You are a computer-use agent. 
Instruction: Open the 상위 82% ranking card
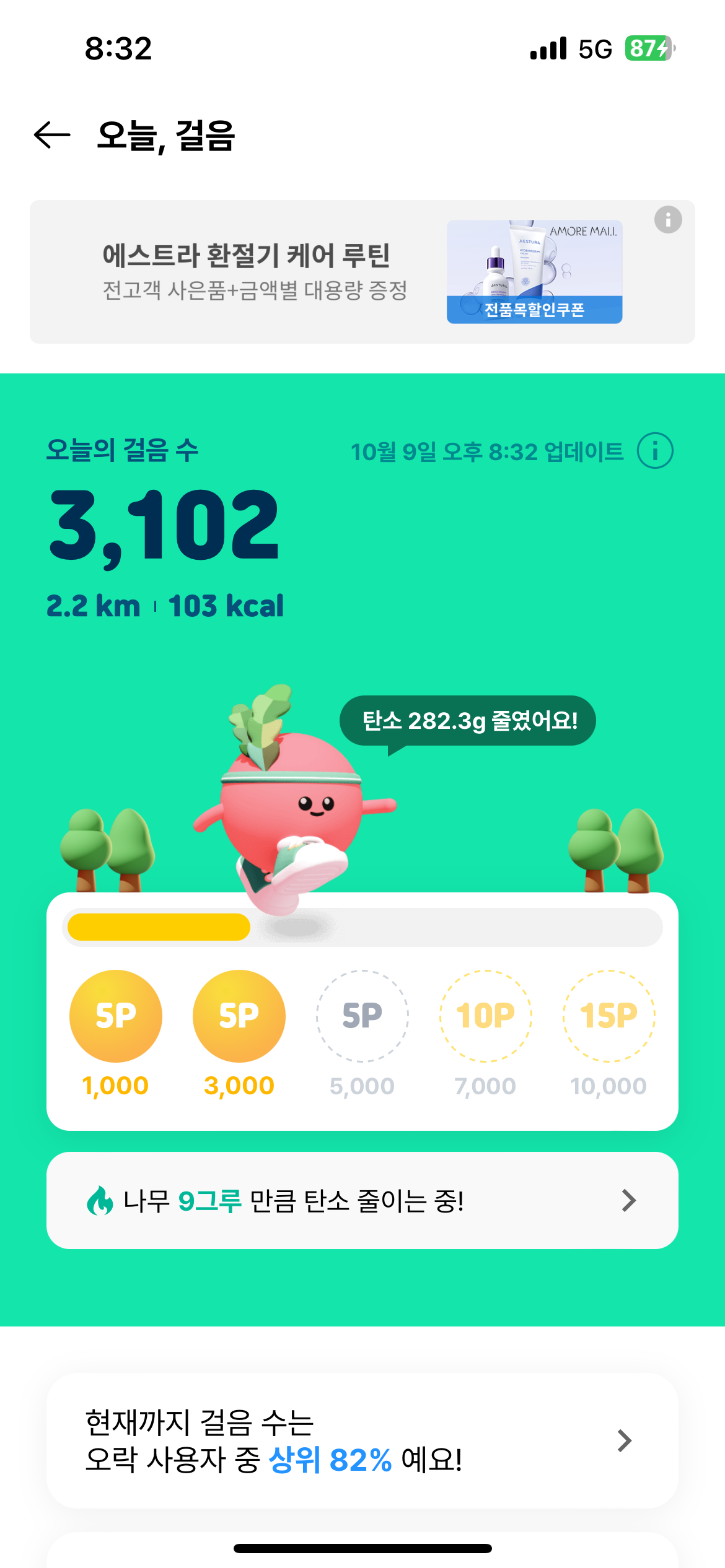(362, 1441)
